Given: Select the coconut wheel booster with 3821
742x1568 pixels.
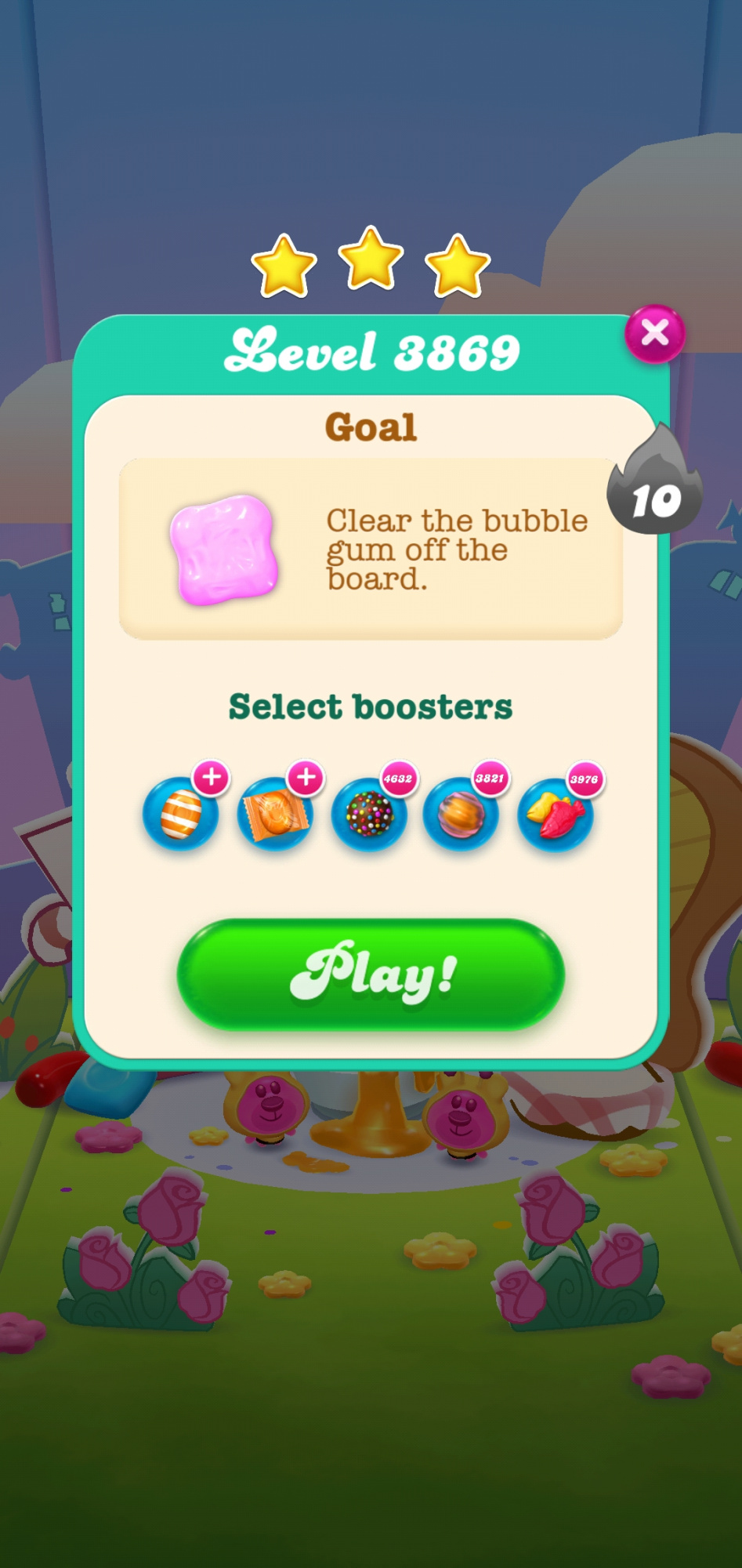Looking at the screenshot, I should (461, 814).
